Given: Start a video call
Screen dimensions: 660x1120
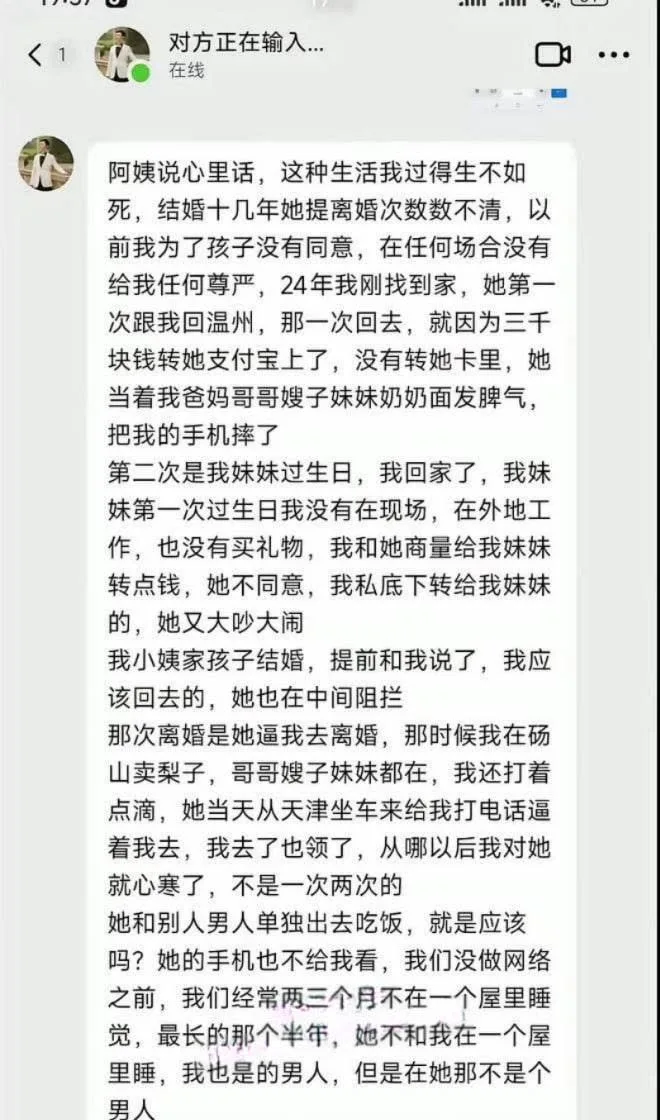Looking at the screenshot, I should coord(553,55).
